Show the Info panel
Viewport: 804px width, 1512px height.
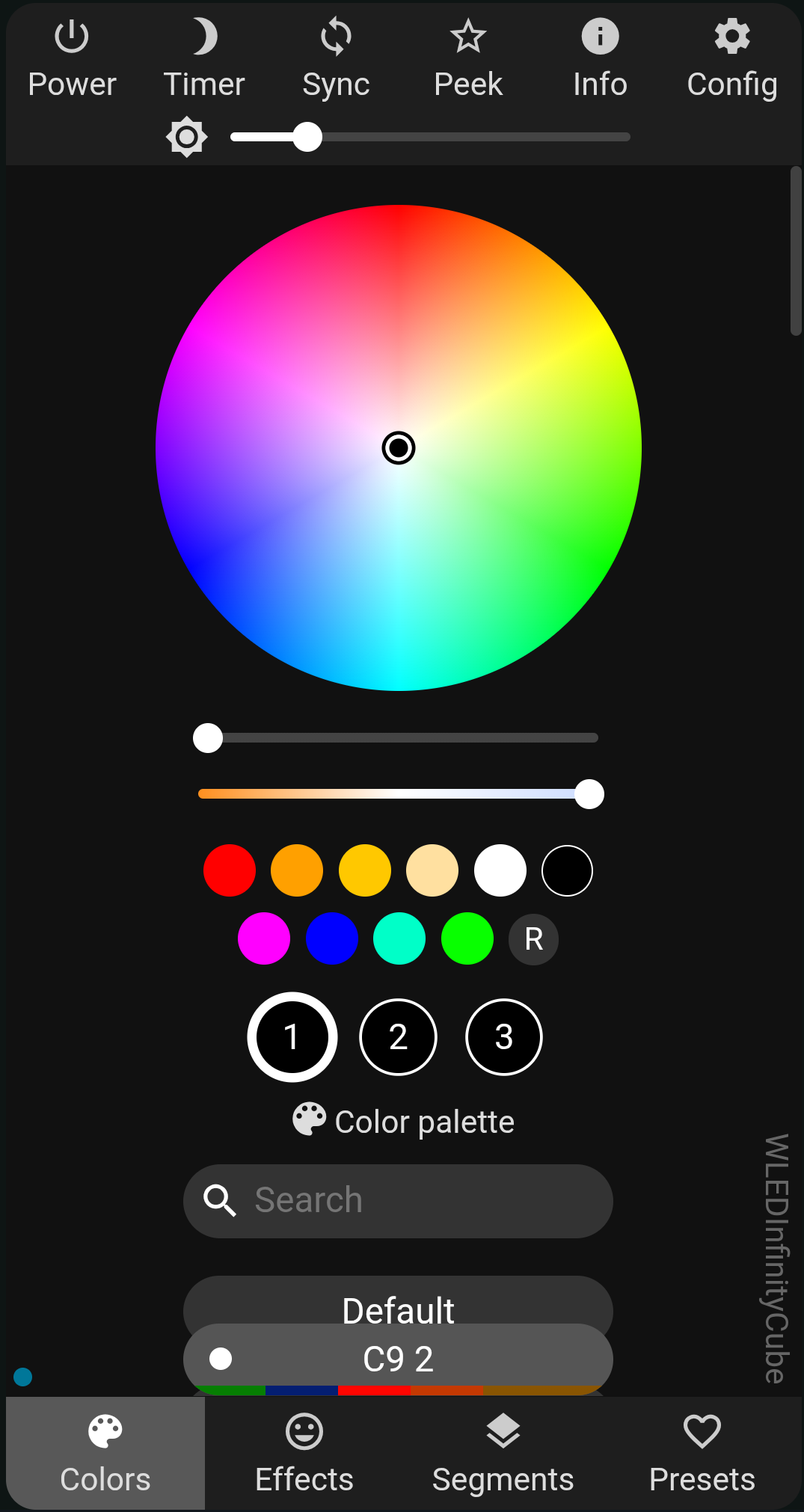point(600,58)
